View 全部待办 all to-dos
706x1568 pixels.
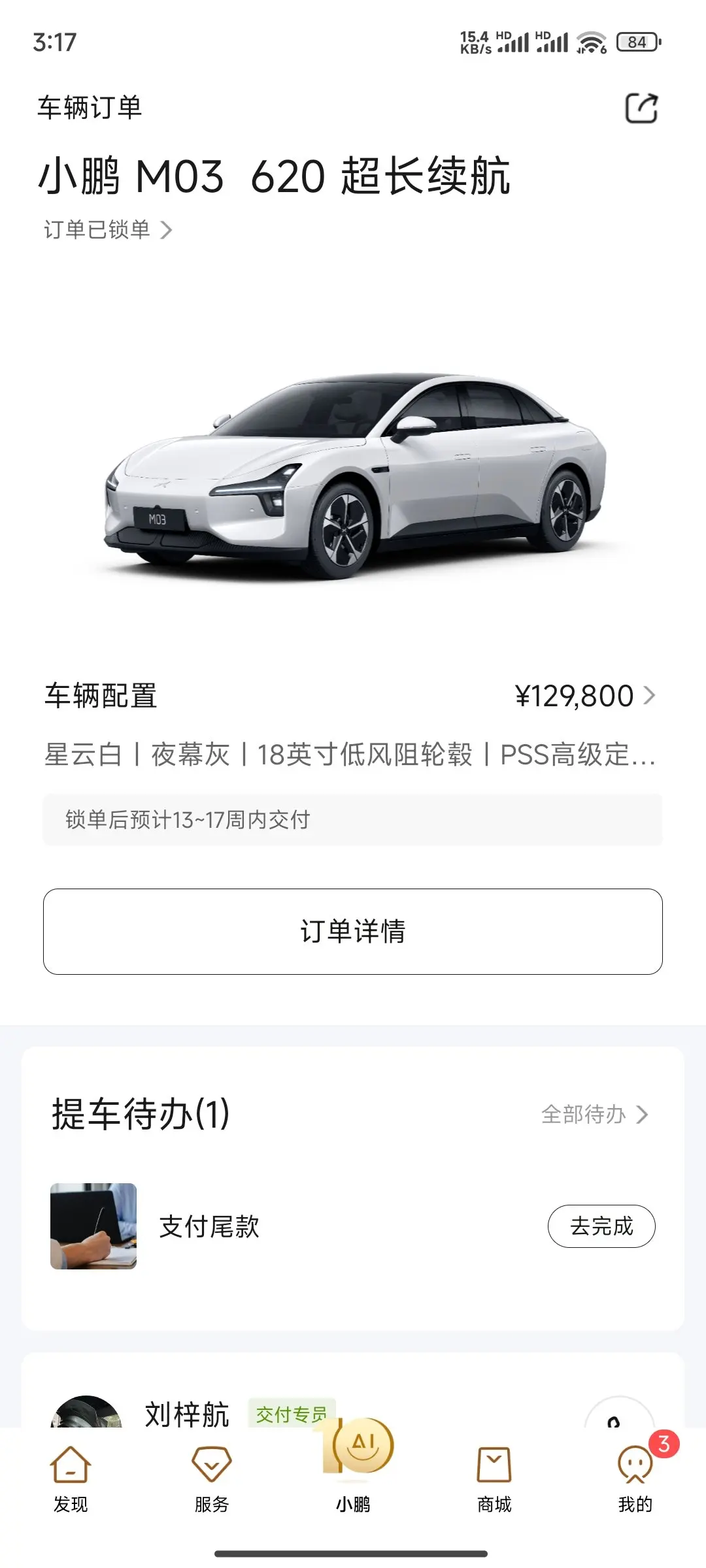(594, 1114)
